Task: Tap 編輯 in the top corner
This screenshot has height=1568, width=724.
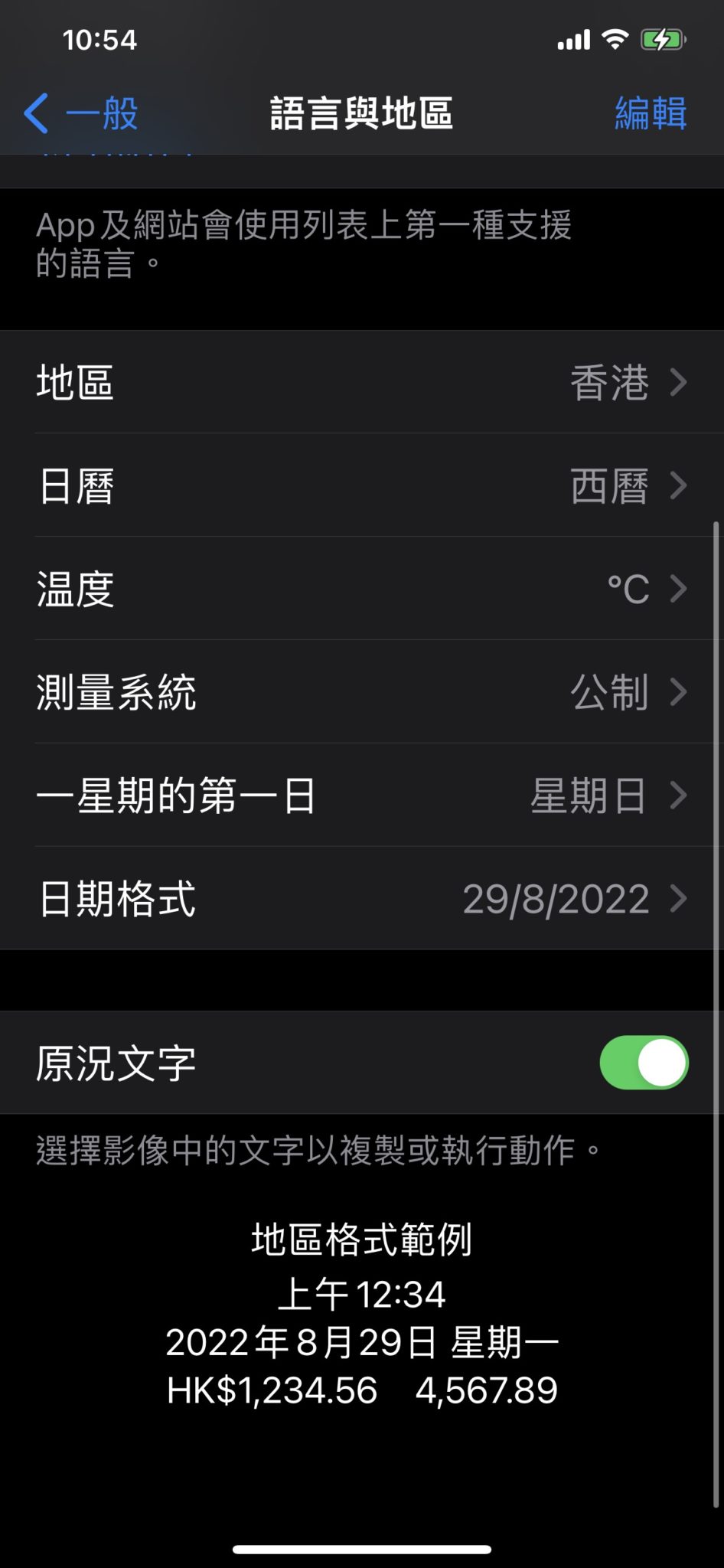Action: pyautogui.click(x=651, y=113)
